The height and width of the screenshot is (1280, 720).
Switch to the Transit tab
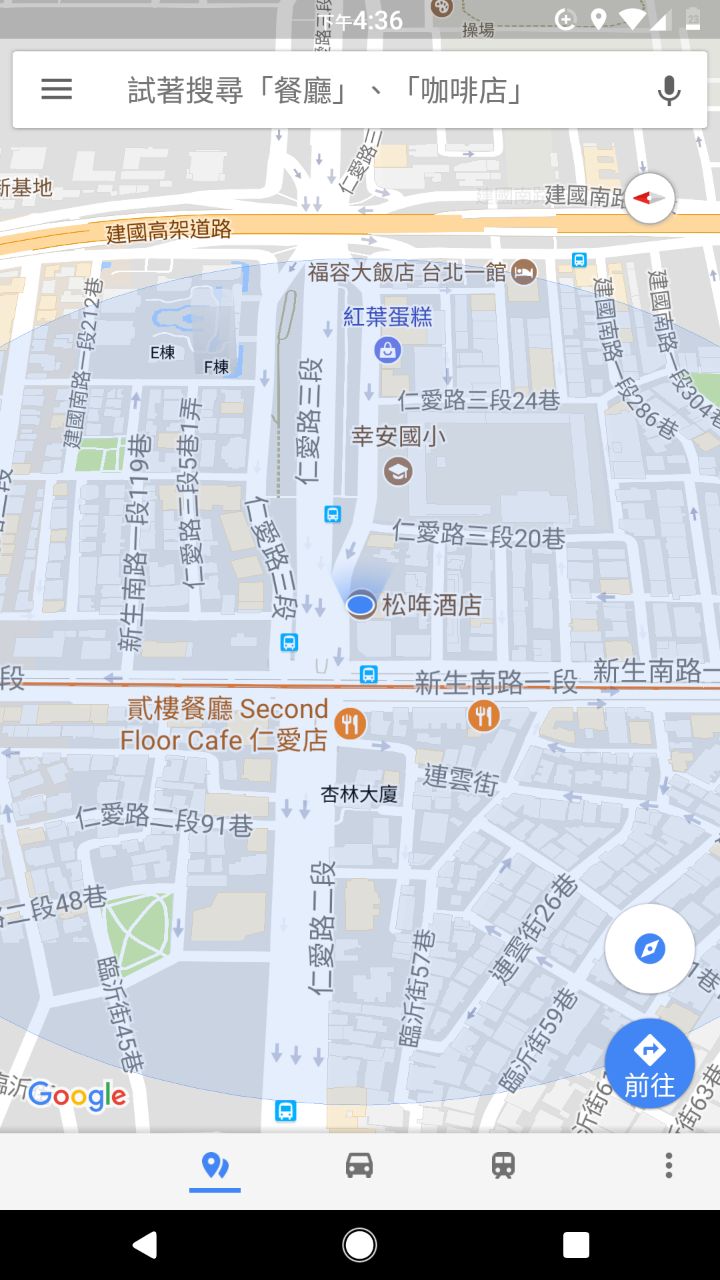[x=503, y=1165]
